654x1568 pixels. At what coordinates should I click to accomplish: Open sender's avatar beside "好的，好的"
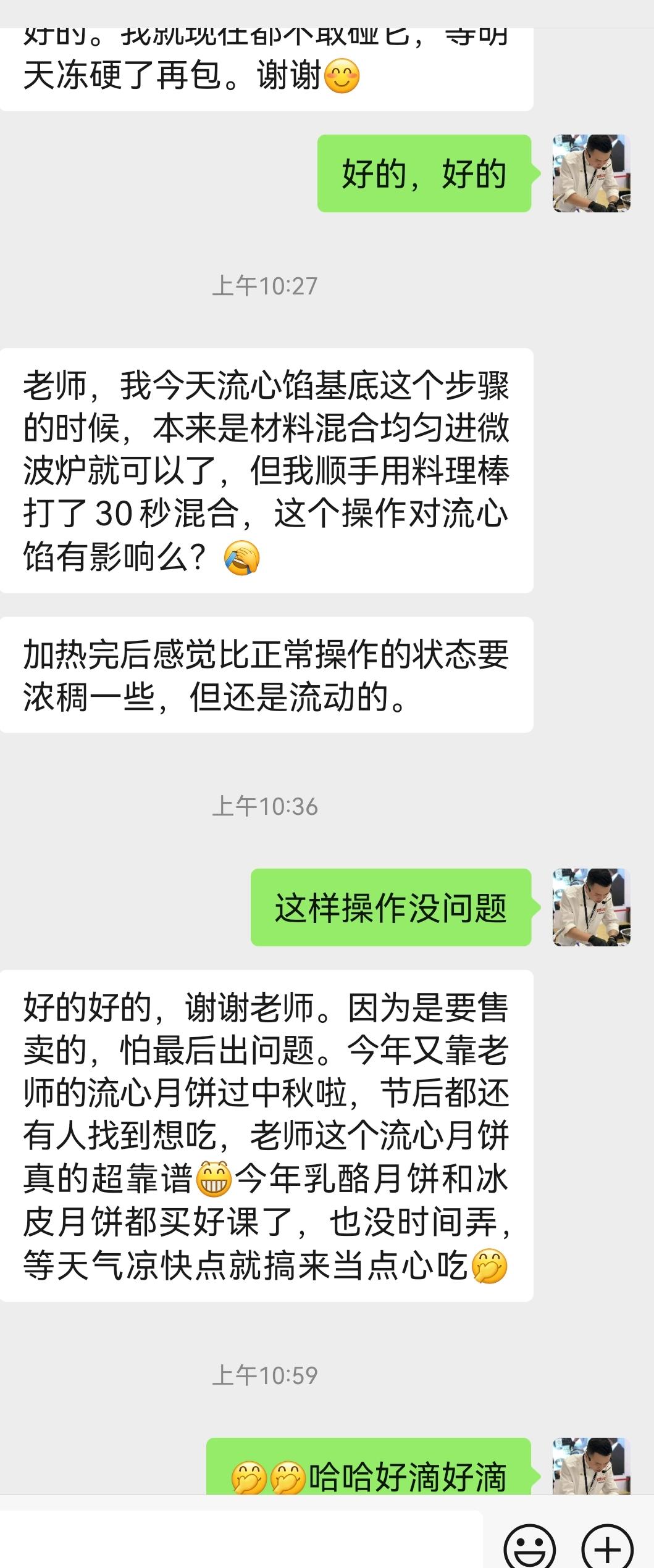pos(591,173)
